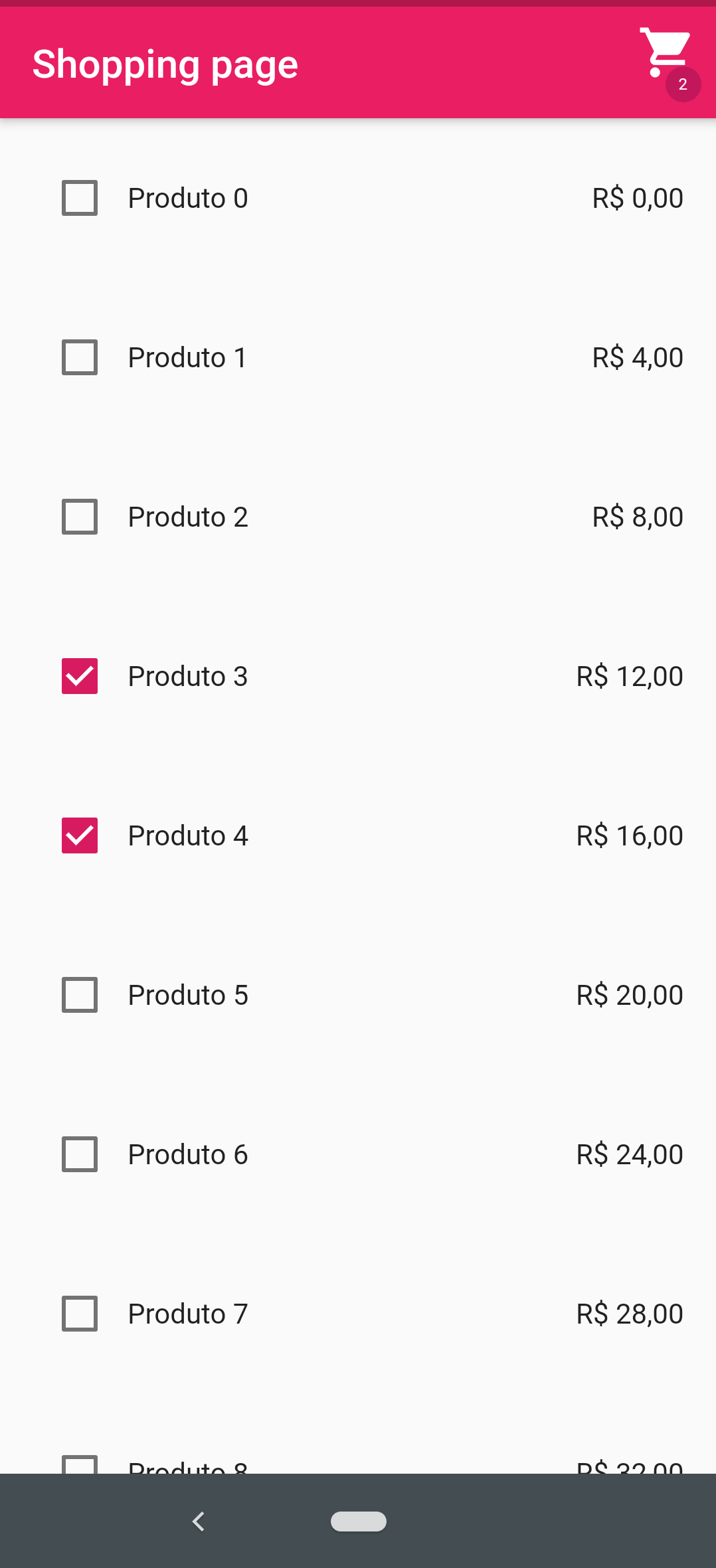The height and width of the screenshot is (1568, 716).
Task: Open the shopping cart icon
Action: pyautogui.click(x=666, y=54)
